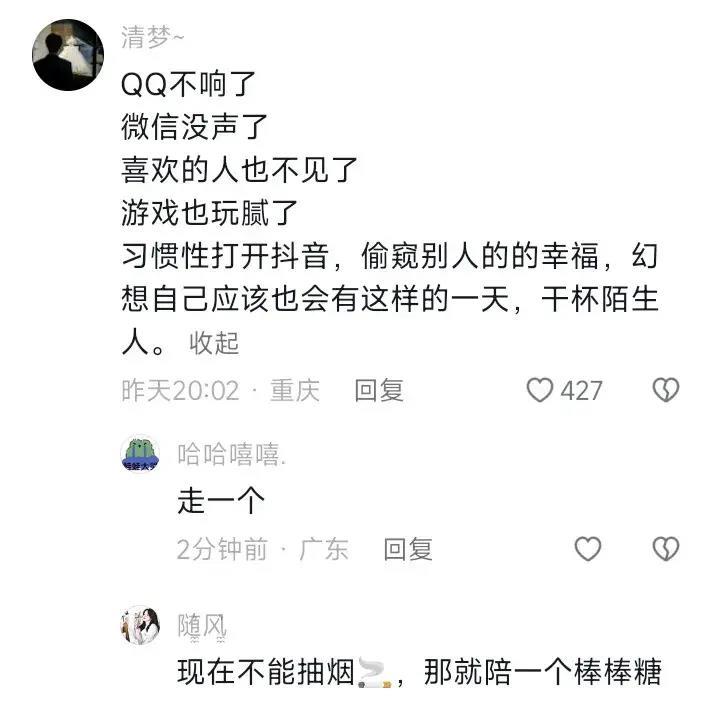
Task: Collapse the long comment via 收起
Action: click(x=214, y=343)
